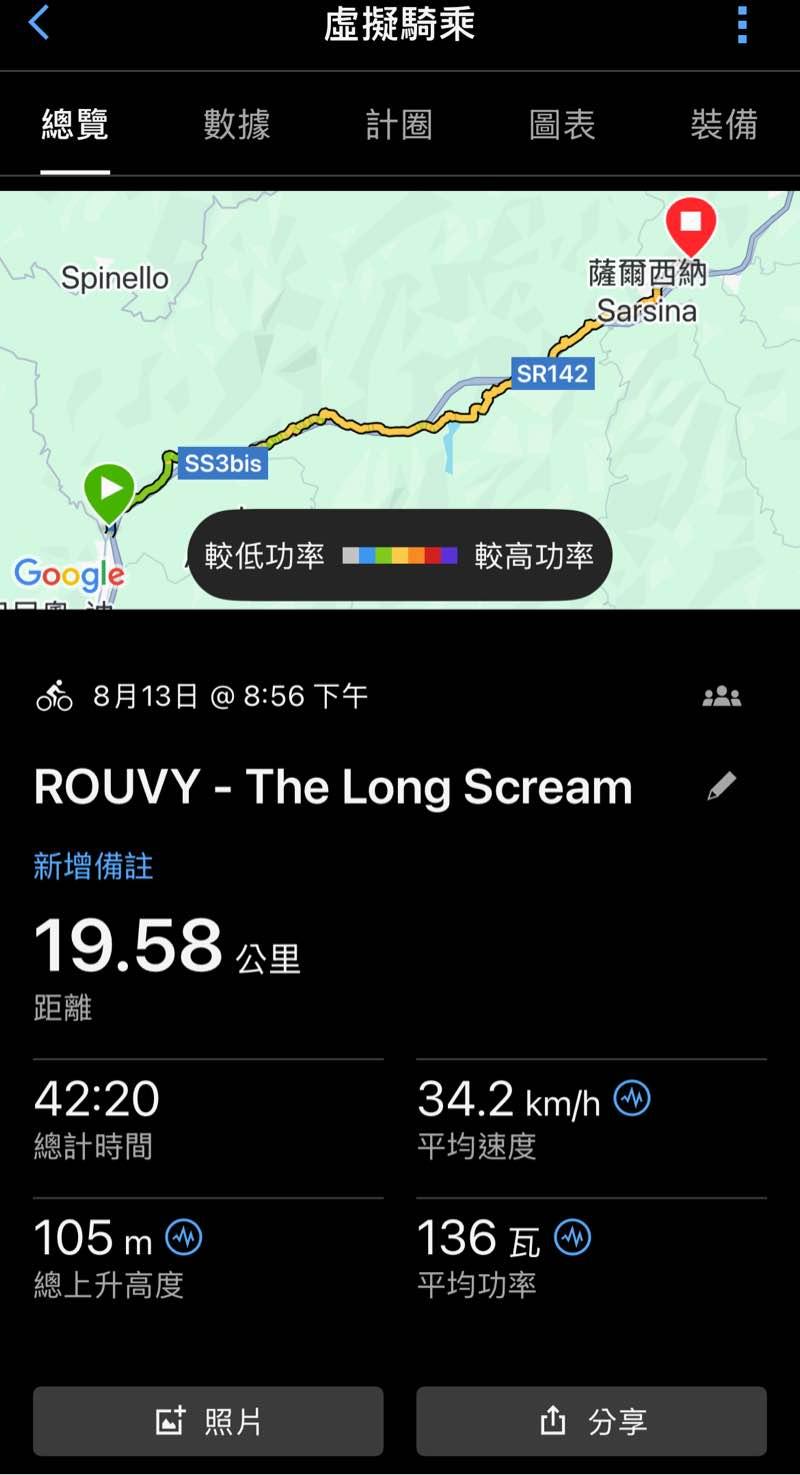This screenshot has width=800, height=1475.
Task: Switch to the 計圈 tab
Action: pyautogui.click(x=399, y=125)
